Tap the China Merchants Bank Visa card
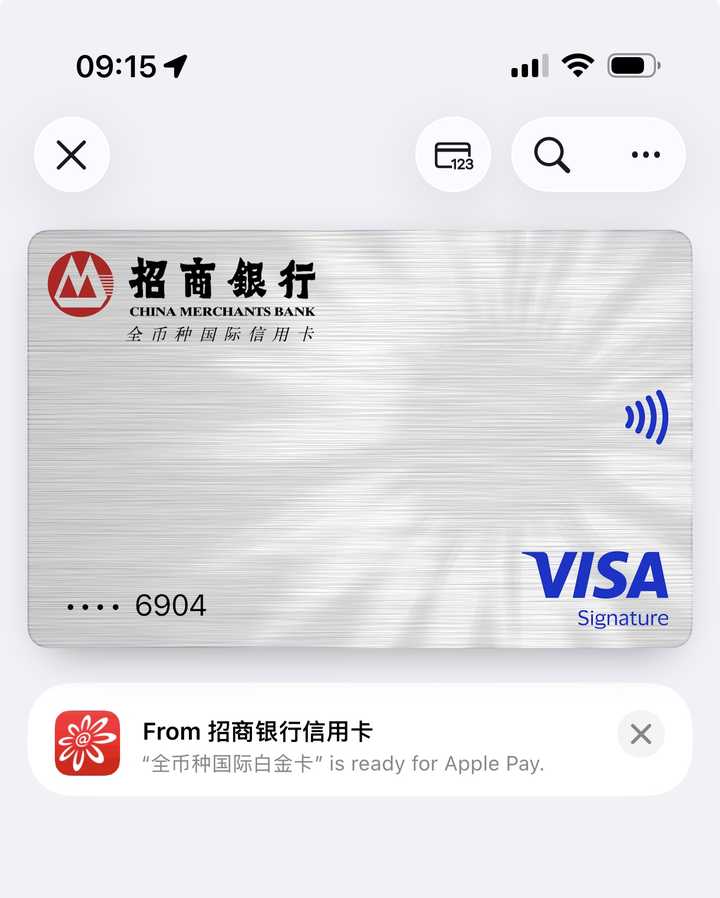This screenshot has height=898, width=720. 360,438
